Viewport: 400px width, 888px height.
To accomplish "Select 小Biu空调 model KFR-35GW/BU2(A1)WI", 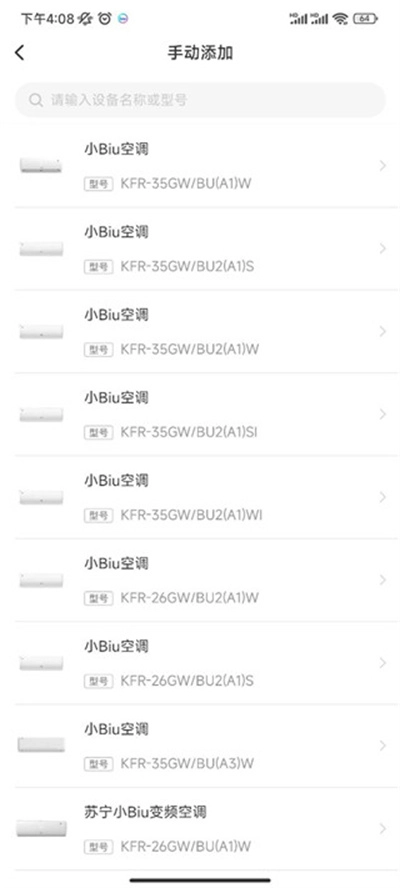I will [x=200, y=497].
